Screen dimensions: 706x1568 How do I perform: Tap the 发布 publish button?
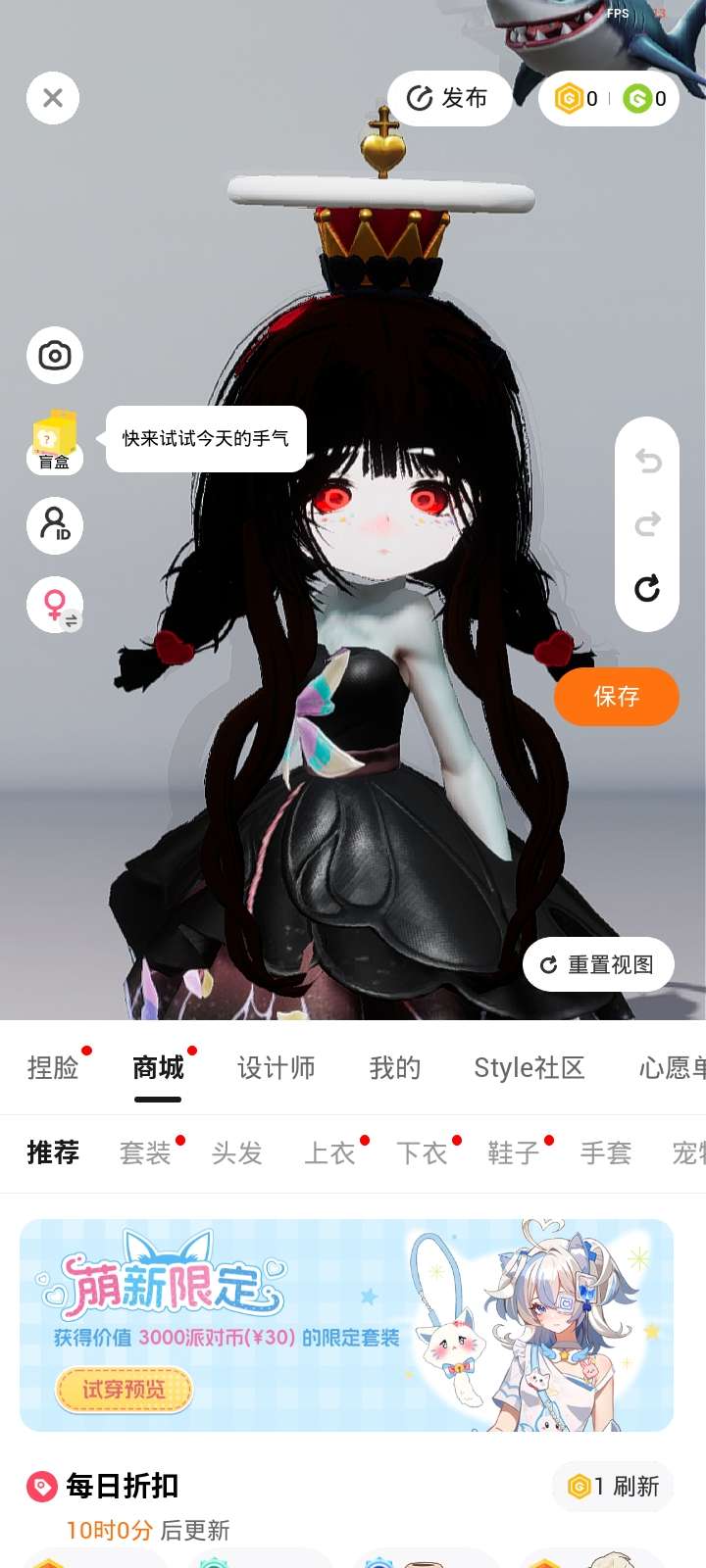pyautogui.click(x=449, y=98)
